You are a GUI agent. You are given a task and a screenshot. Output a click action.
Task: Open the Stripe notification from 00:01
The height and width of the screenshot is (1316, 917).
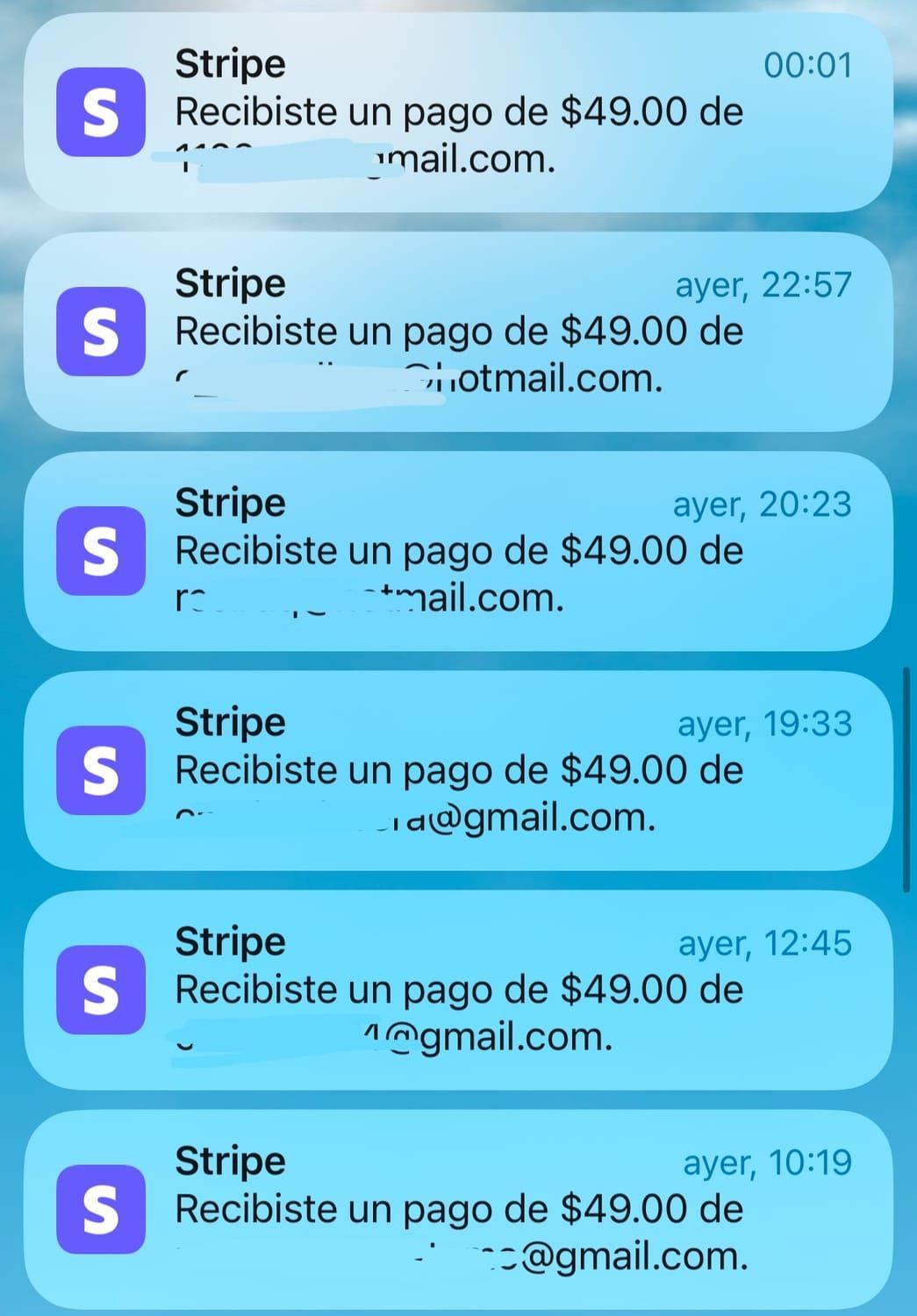458,112
